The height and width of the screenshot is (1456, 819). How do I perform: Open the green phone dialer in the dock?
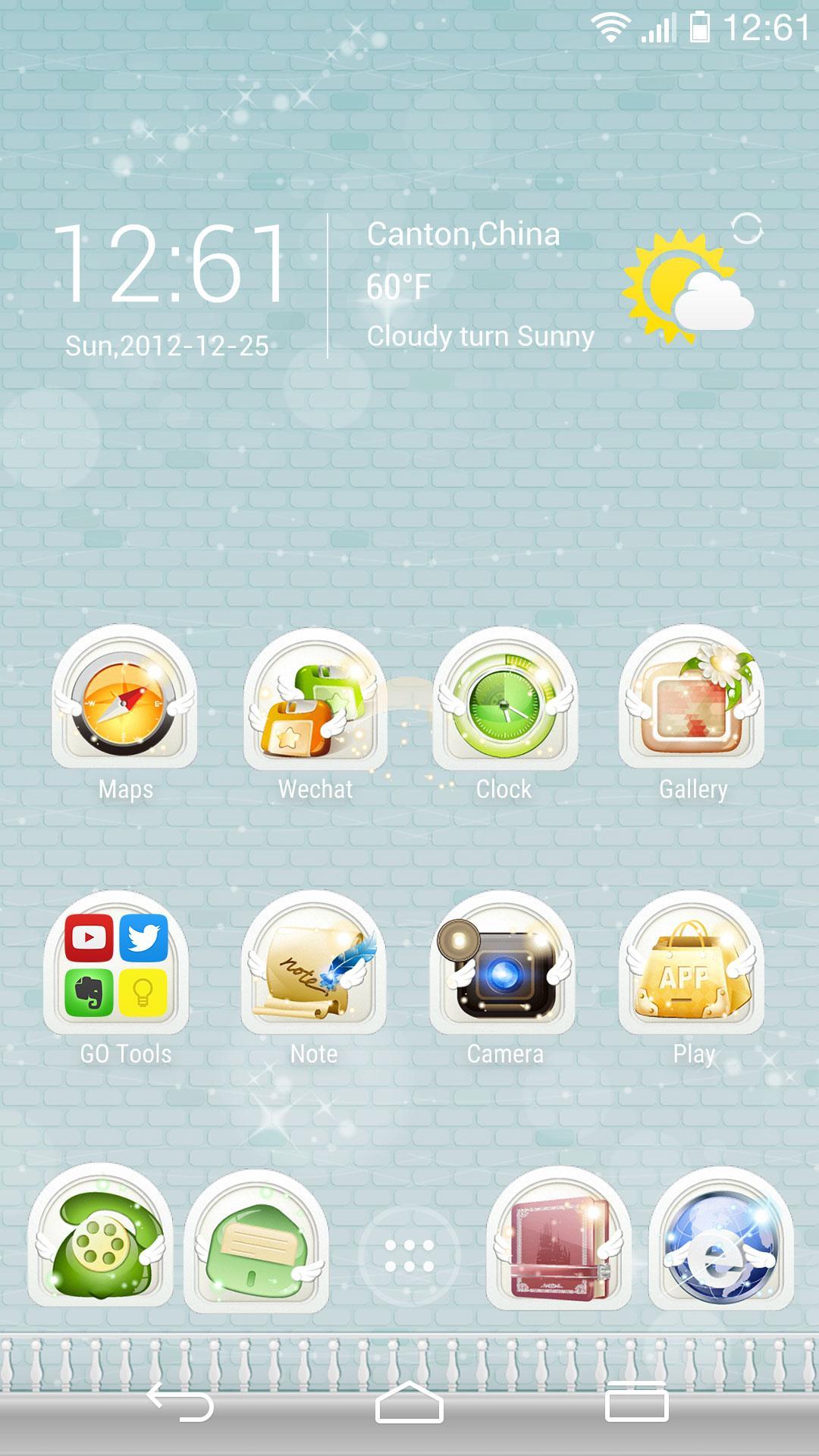(x=100, y=1238)
